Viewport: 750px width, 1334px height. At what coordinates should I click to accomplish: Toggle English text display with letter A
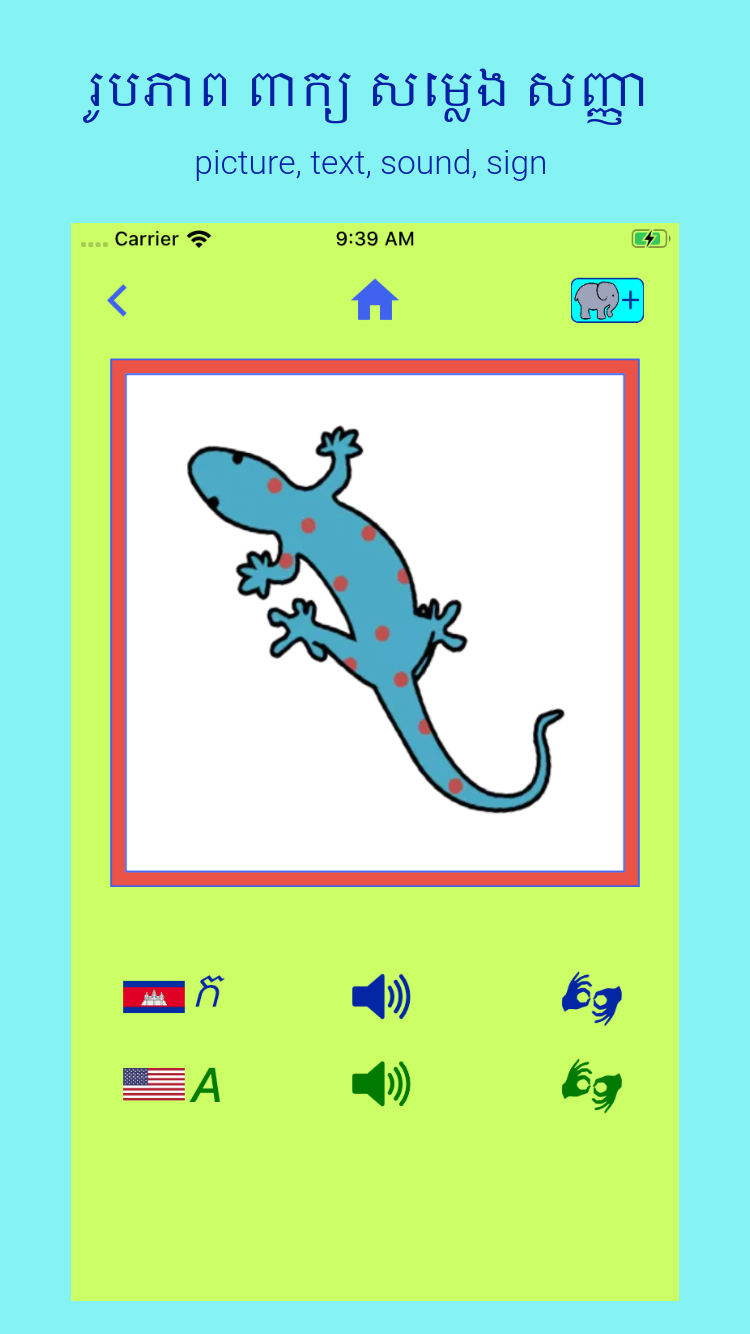205,1083
